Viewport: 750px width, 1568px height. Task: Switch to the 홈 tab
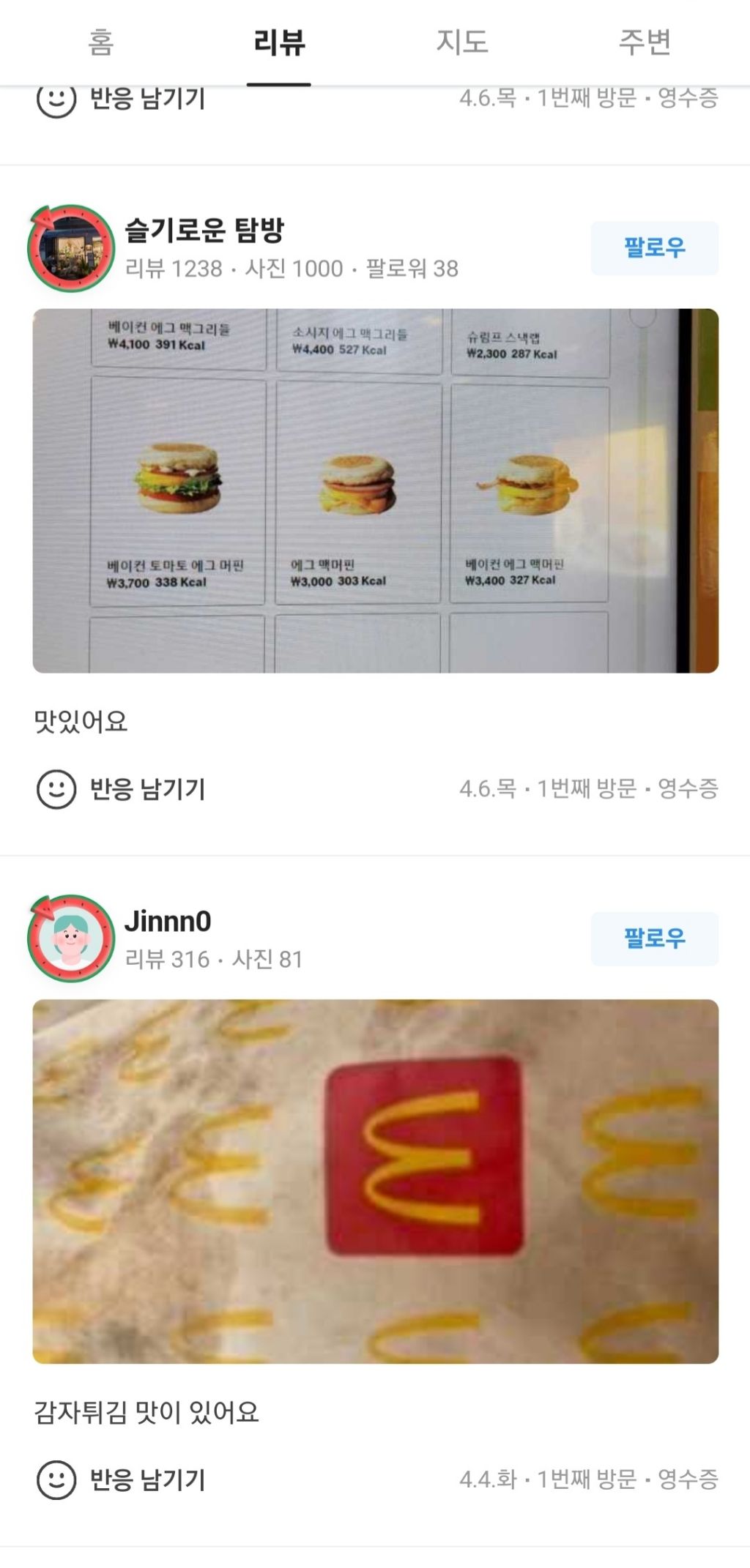tap(101, 42)
